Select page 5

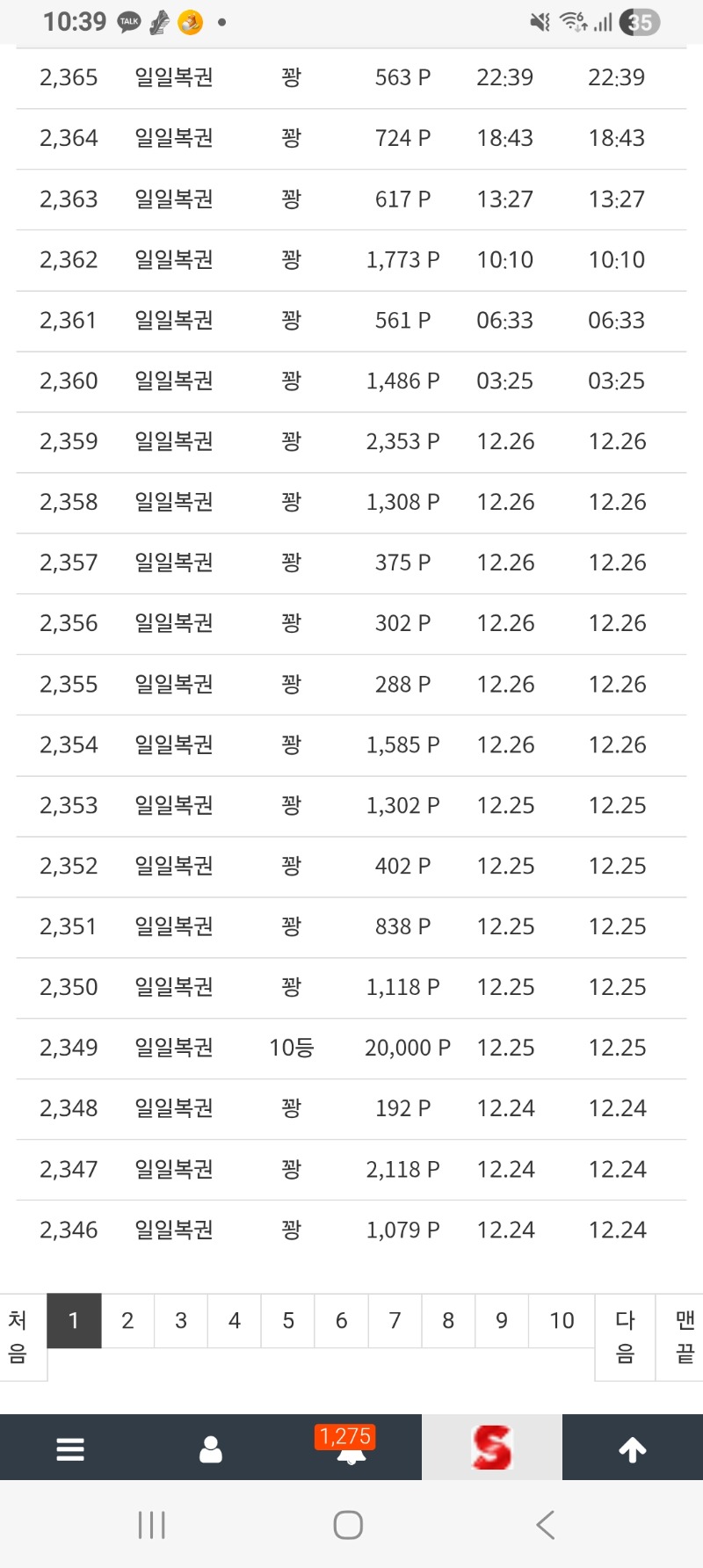288,1320
